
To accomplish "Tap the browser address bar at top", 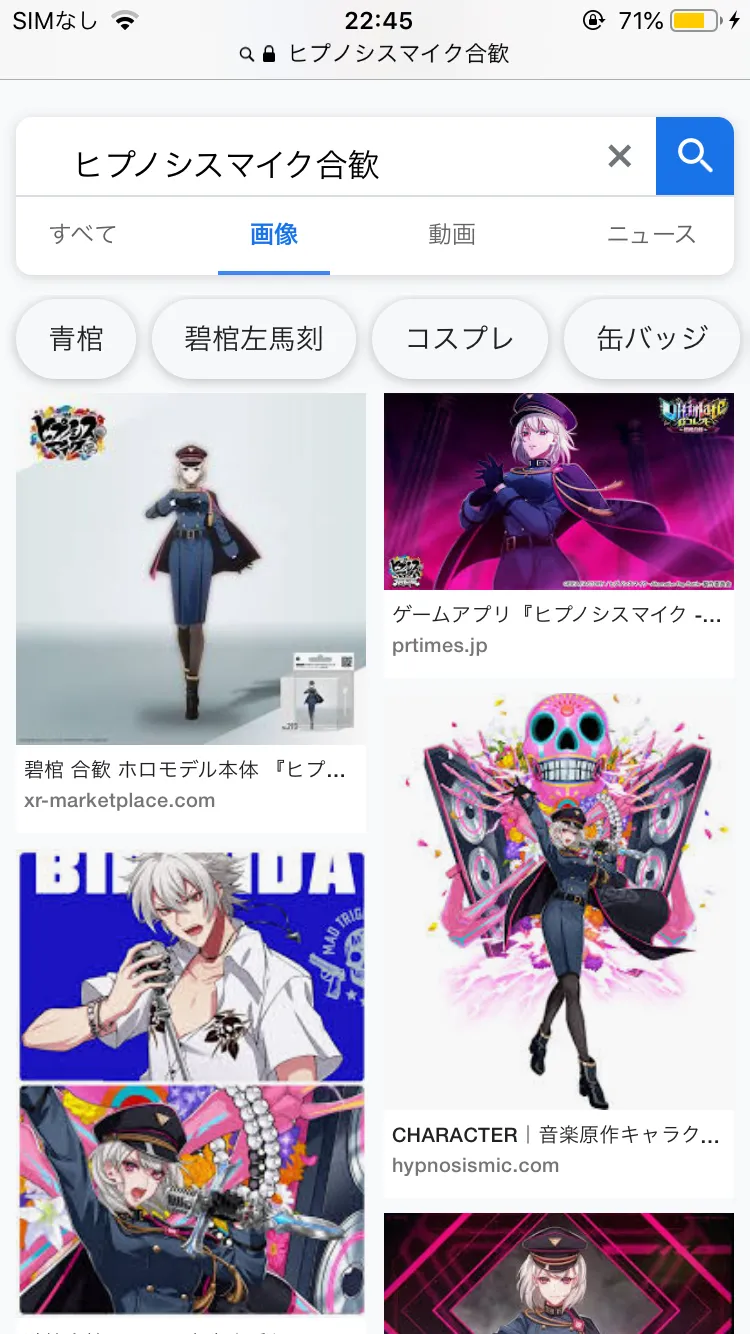I will click(375, 54).
